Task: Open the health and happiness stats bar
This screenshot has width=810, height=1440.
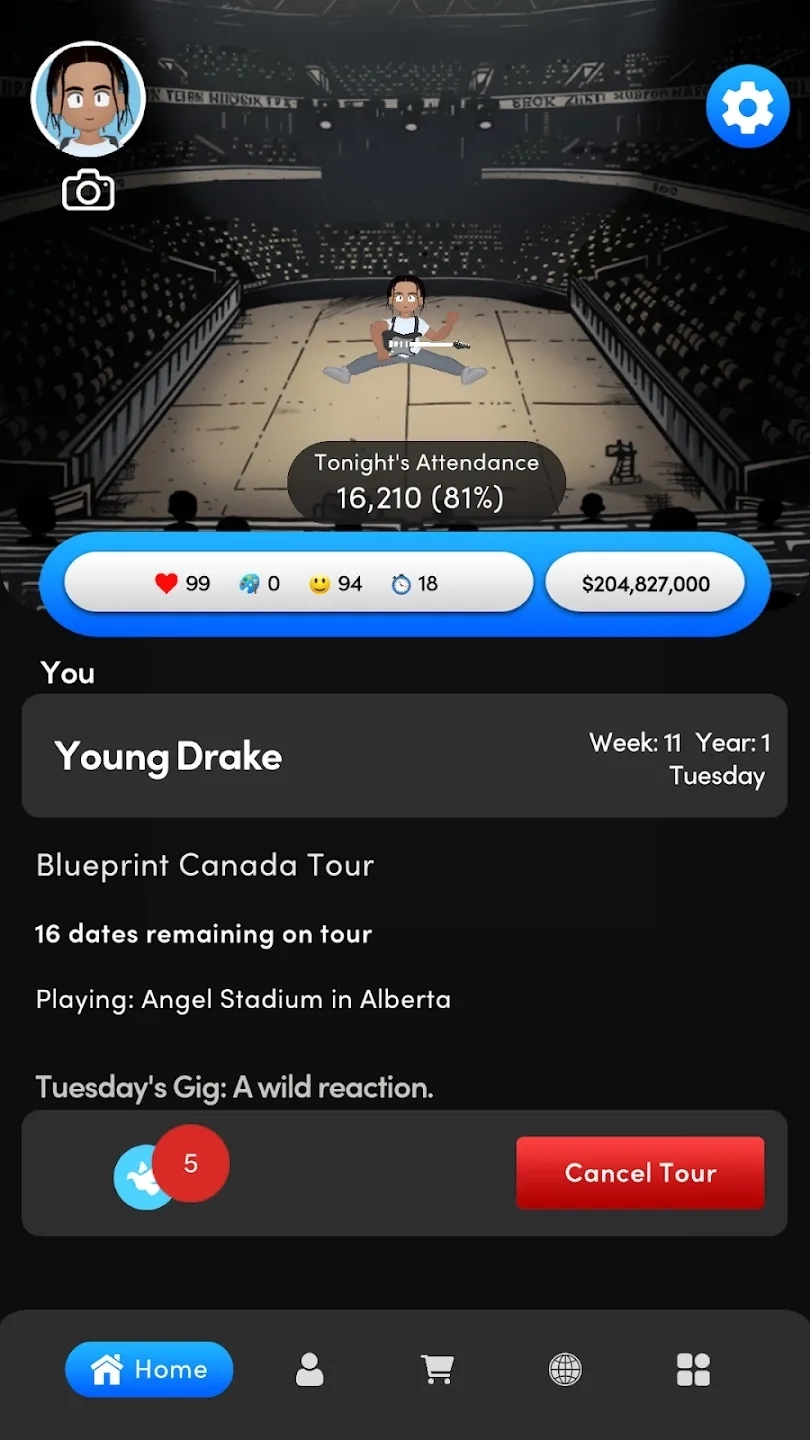Action: [298, 584]
